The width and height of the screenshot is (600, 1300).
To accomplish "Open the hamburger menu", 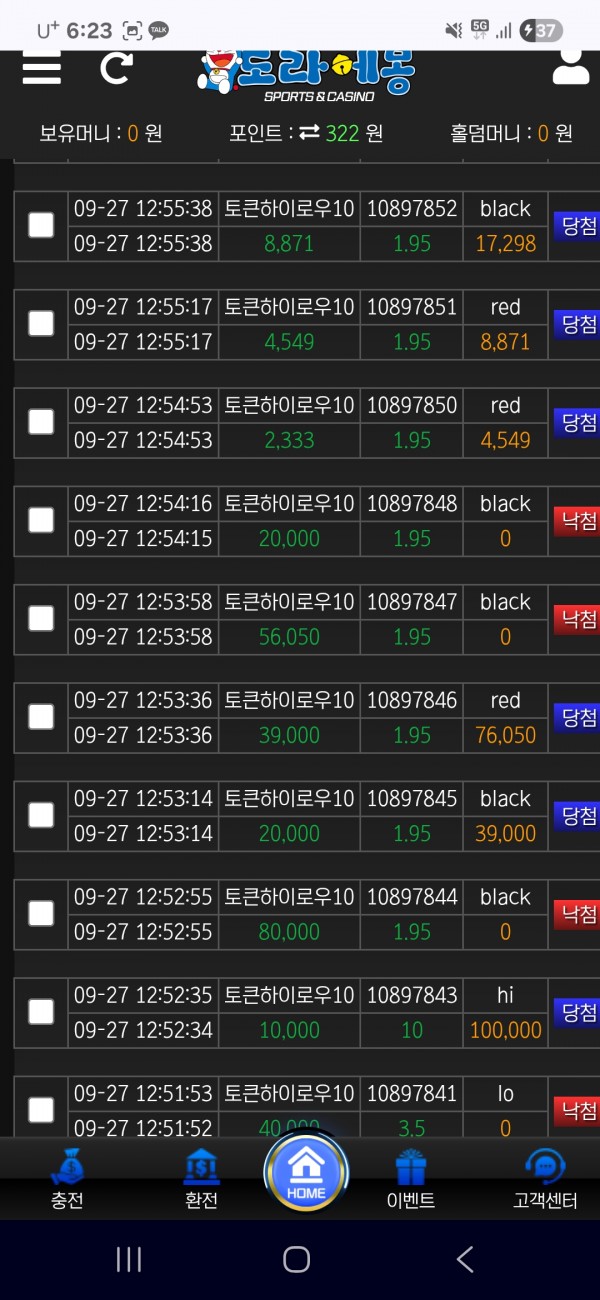I will tap(42, 68).
